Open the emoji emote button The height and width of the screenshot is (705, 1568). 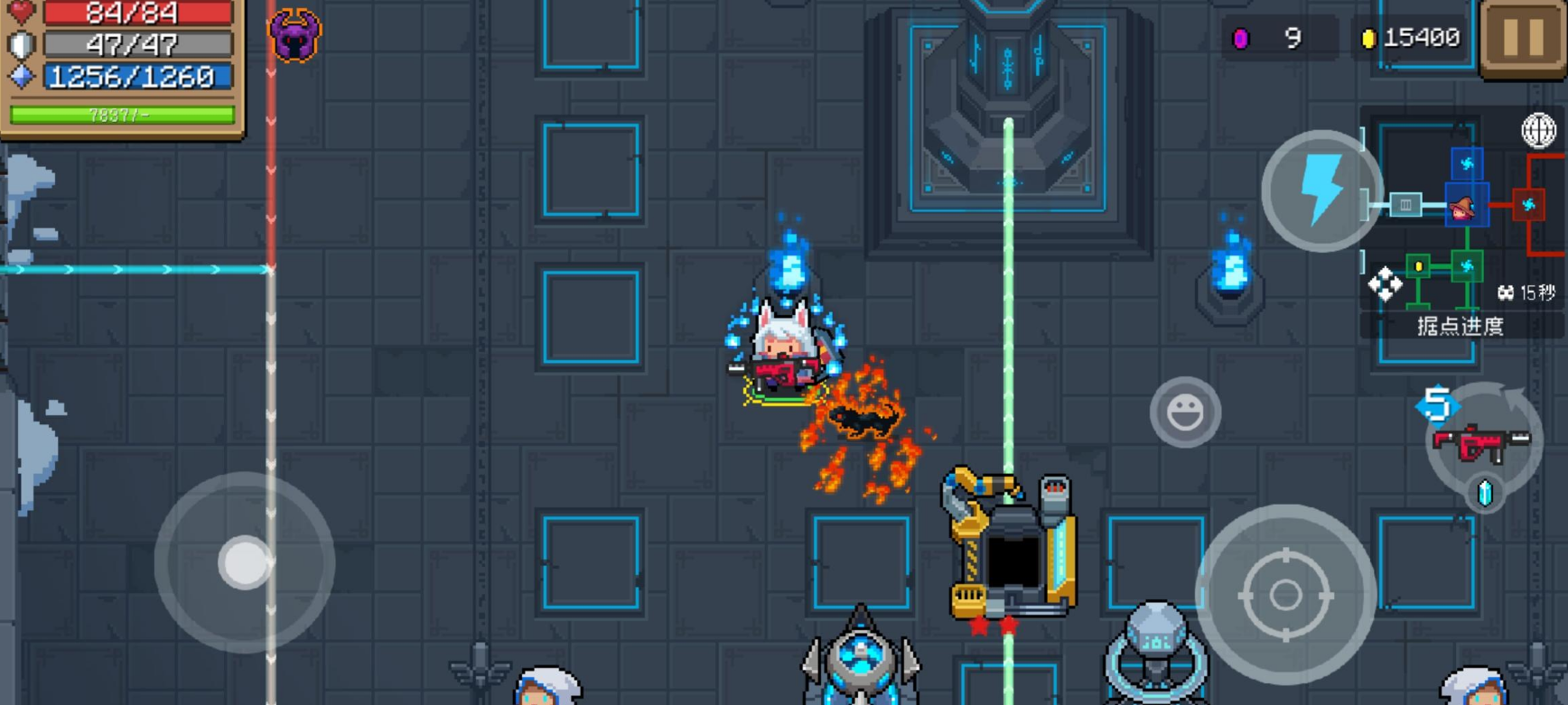coord(1185,413)
